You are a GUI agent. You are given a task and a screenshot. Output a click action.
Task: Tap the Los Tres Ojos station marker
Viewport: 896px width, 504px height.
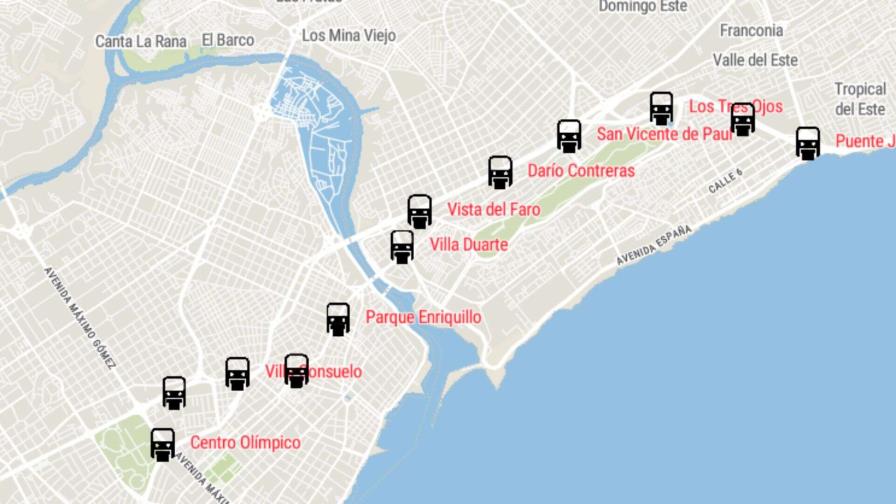742,118
